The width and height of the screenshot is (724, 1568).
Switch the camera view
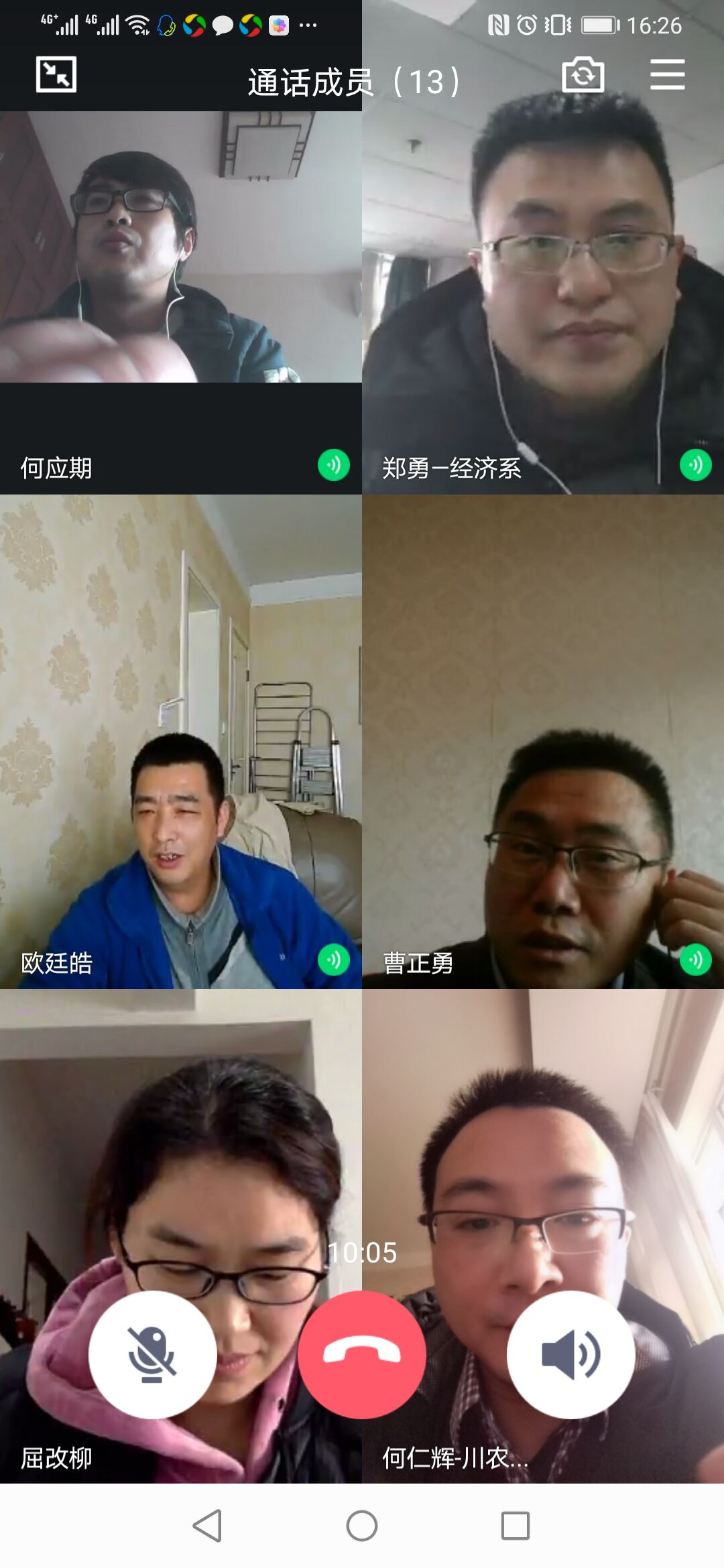coord(583,74)
